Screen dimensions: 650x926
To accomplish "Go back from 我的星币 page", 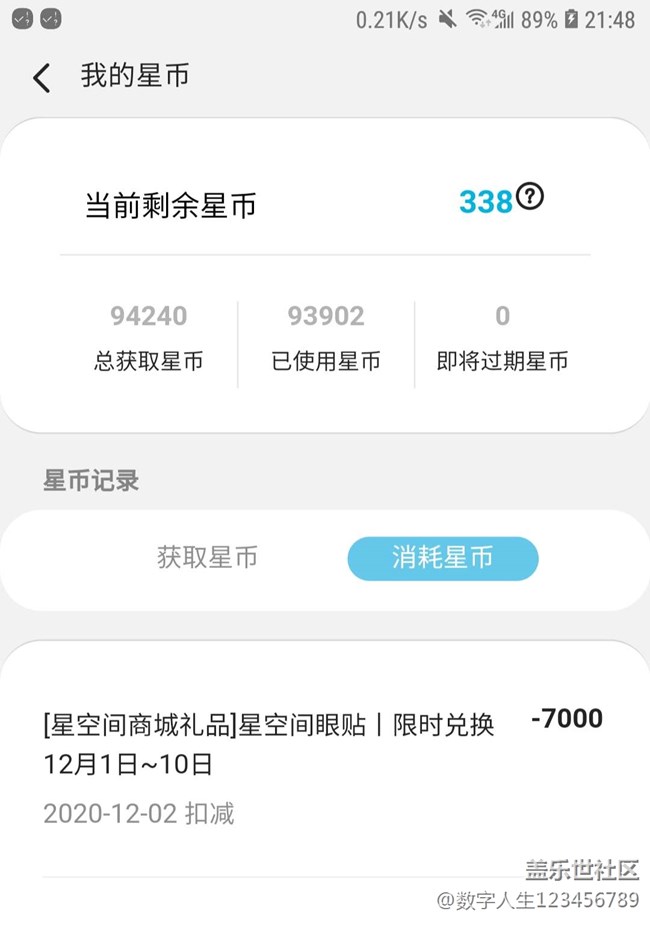I will pyautogui.click(x=42, y=78).
